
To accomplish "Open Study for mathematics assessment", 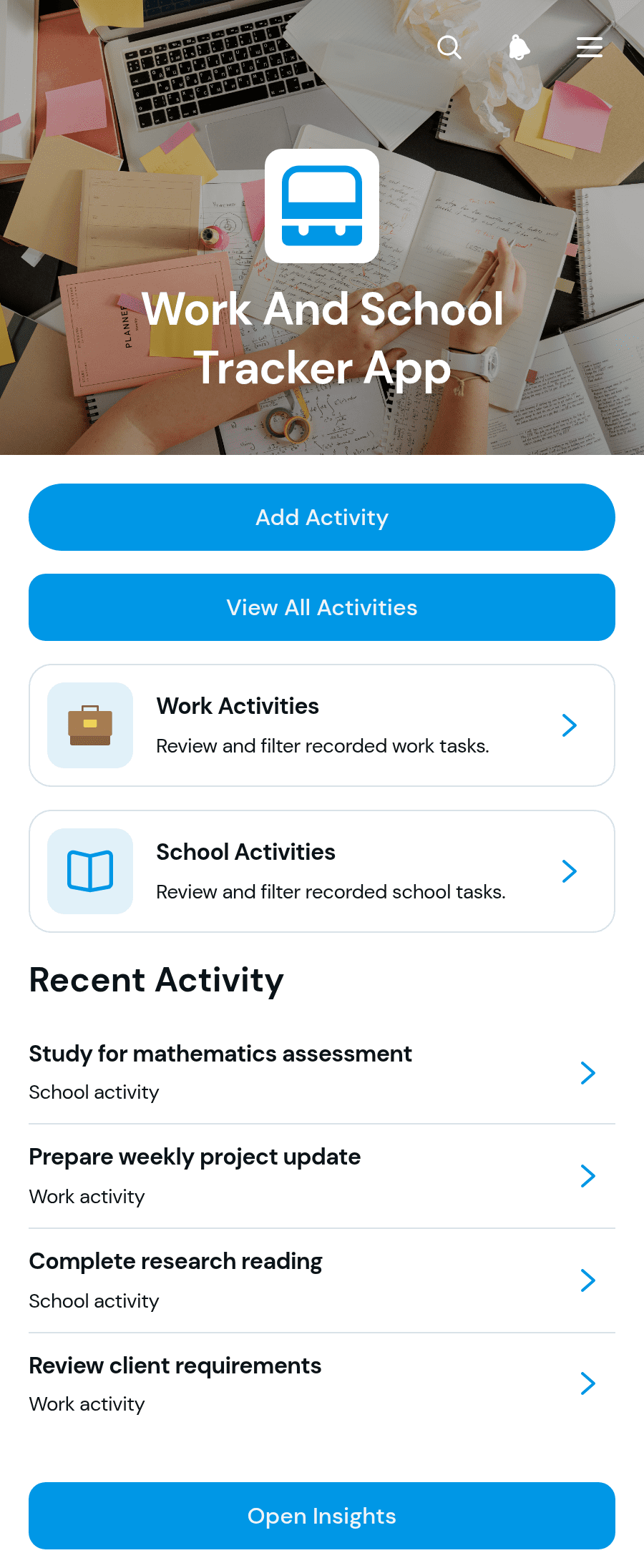I will click(x=322, y=1072).
